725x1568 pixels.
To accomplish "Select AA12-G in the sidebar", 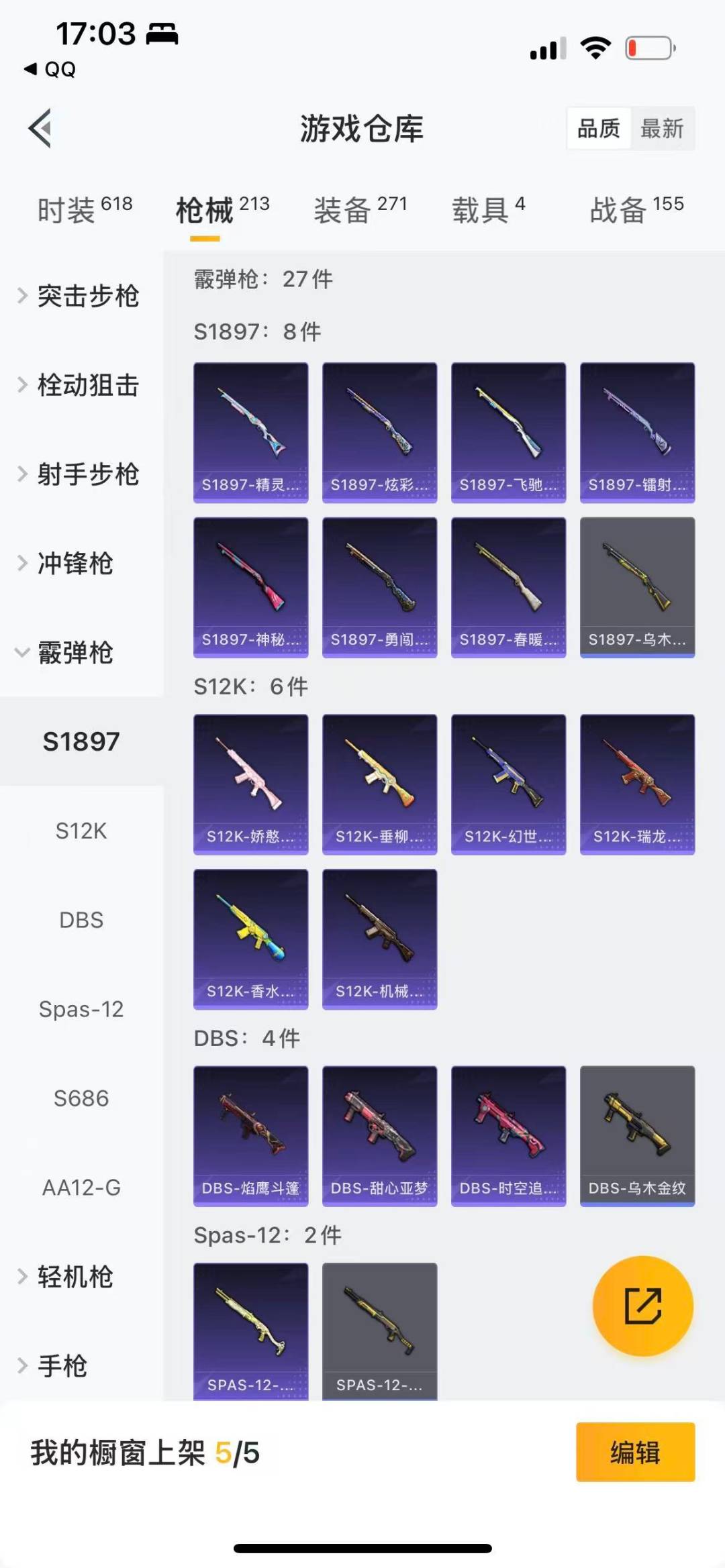I will [x=81, y=1188].
